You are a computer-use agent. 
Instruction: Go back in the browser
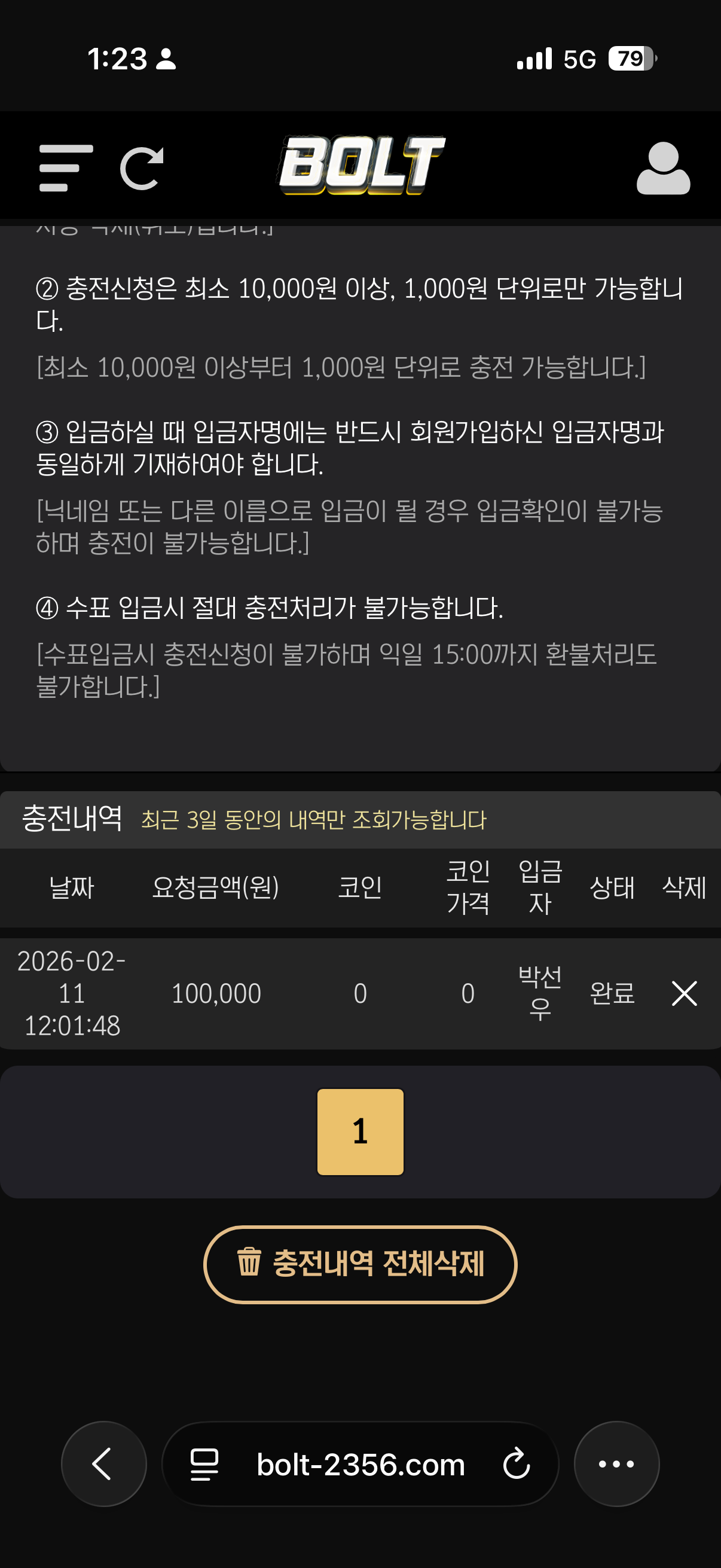tap(103, 1463)
